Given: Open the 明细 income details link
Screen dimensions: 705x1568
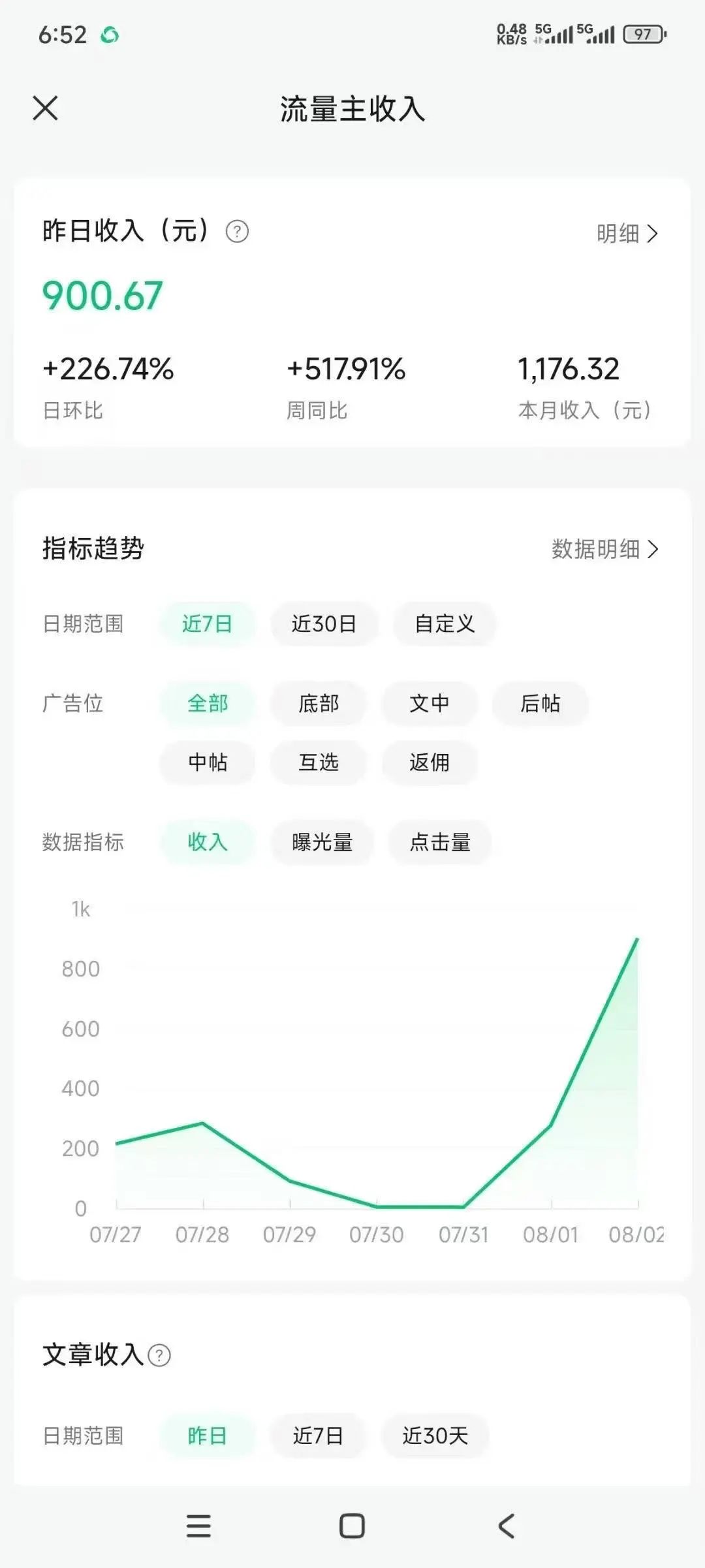Looking at the screenshot, I should click(x=627, y=234).
